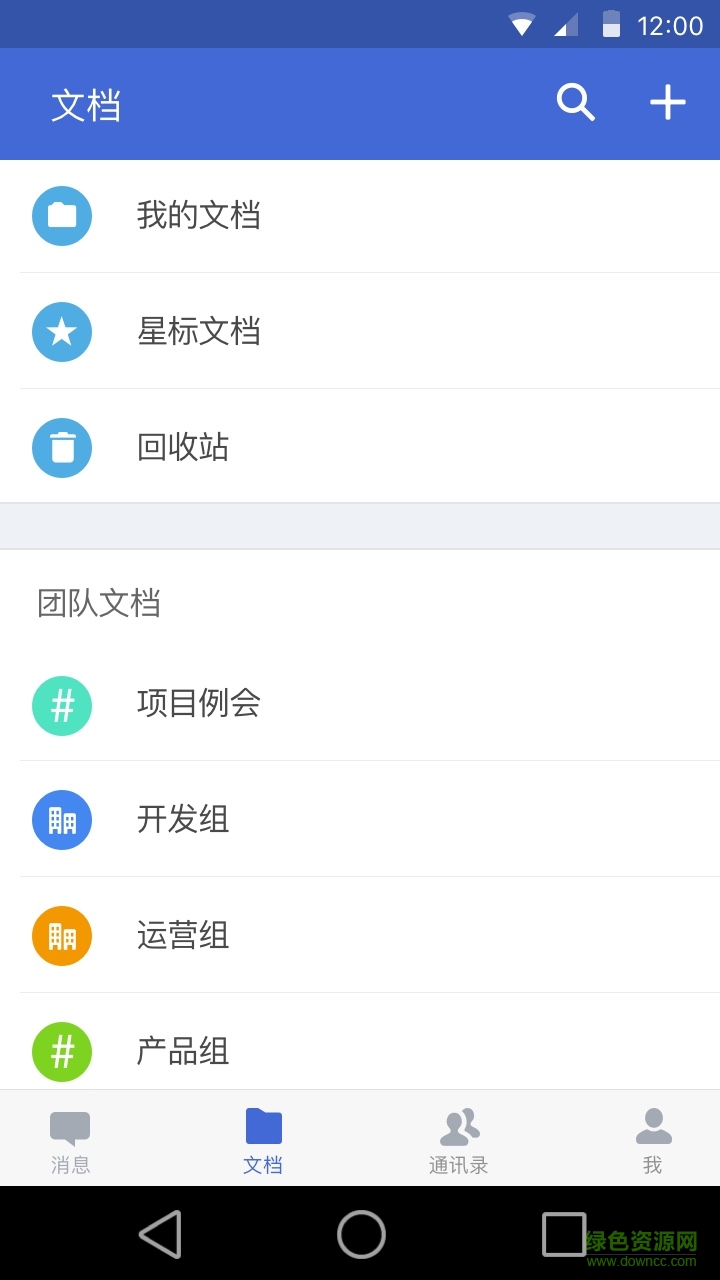Viewport: 720px width, 1280px height.
Task: Tap the Android back navigation button
Action: coord(162,1235)
